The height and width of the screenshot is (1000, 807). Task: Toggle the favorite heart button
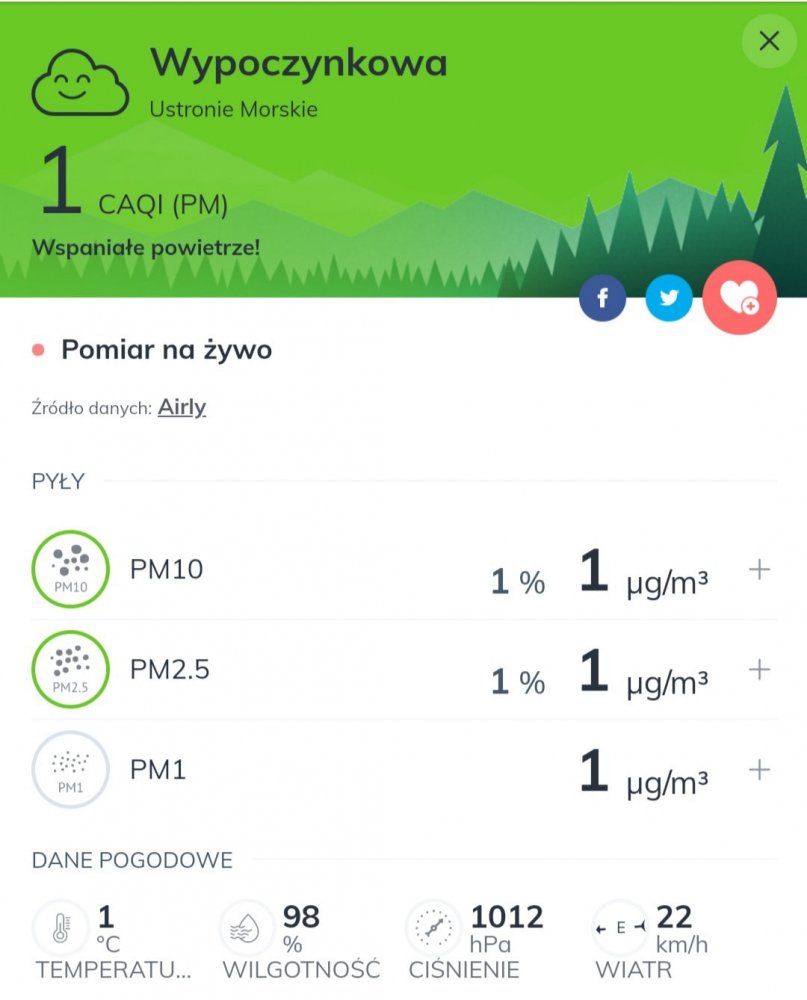(739, 299)
